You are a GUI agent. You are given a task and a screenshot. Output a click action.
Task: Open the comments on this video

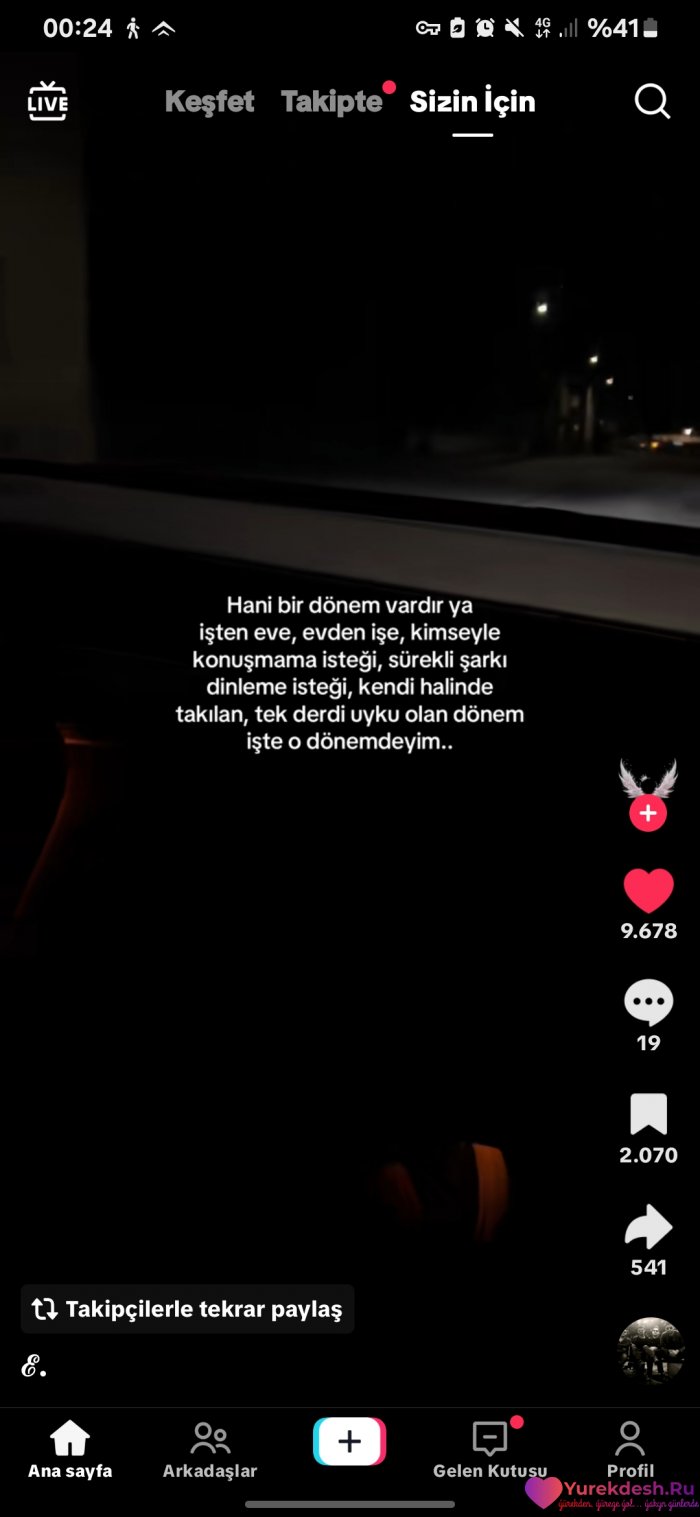click(648, 1003)
